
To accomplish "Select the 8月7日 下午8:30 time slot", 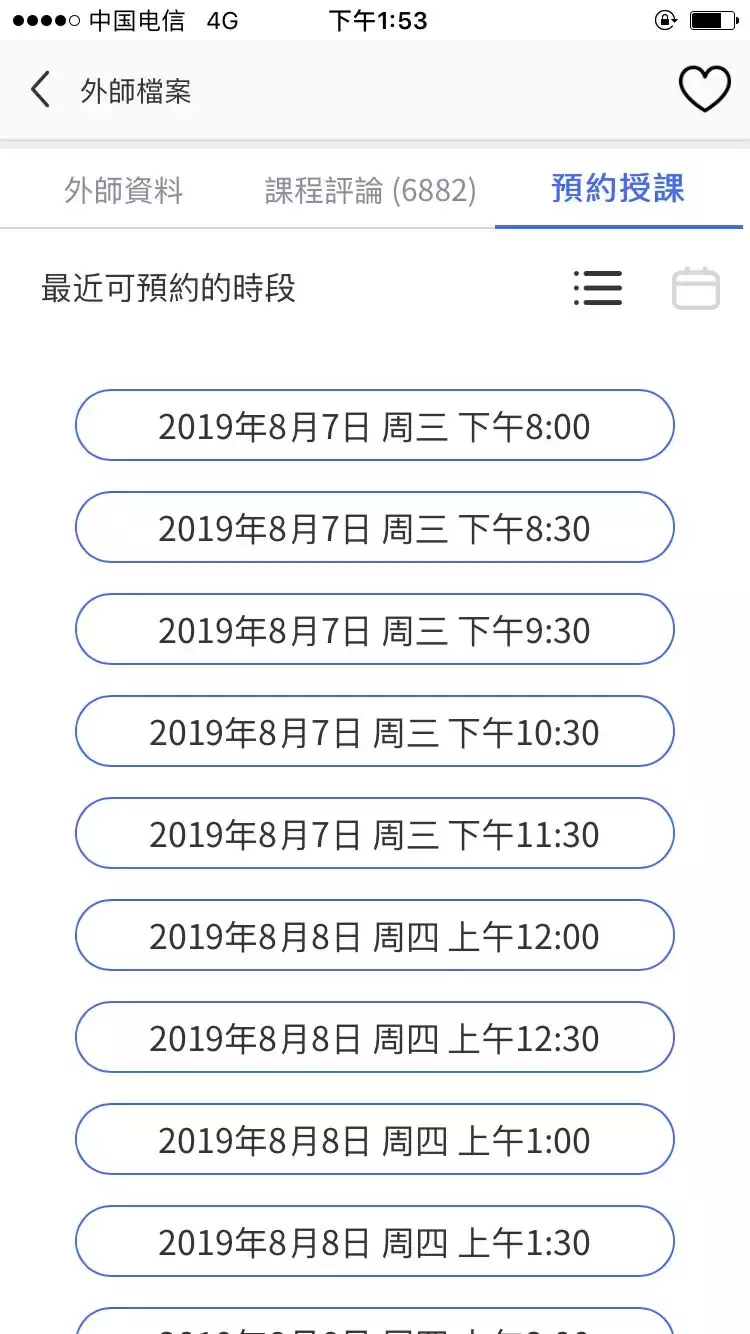I will pos(374,527).
